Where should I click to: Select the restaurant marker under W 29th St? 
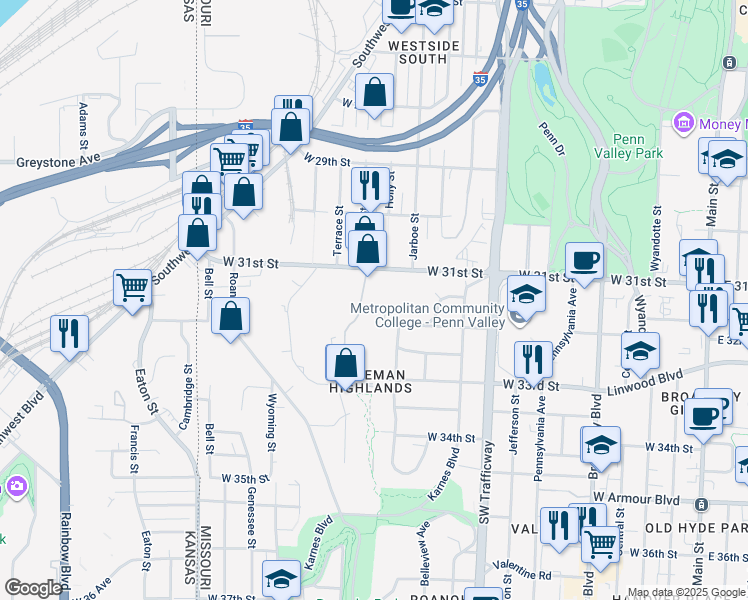coord(370,186)
